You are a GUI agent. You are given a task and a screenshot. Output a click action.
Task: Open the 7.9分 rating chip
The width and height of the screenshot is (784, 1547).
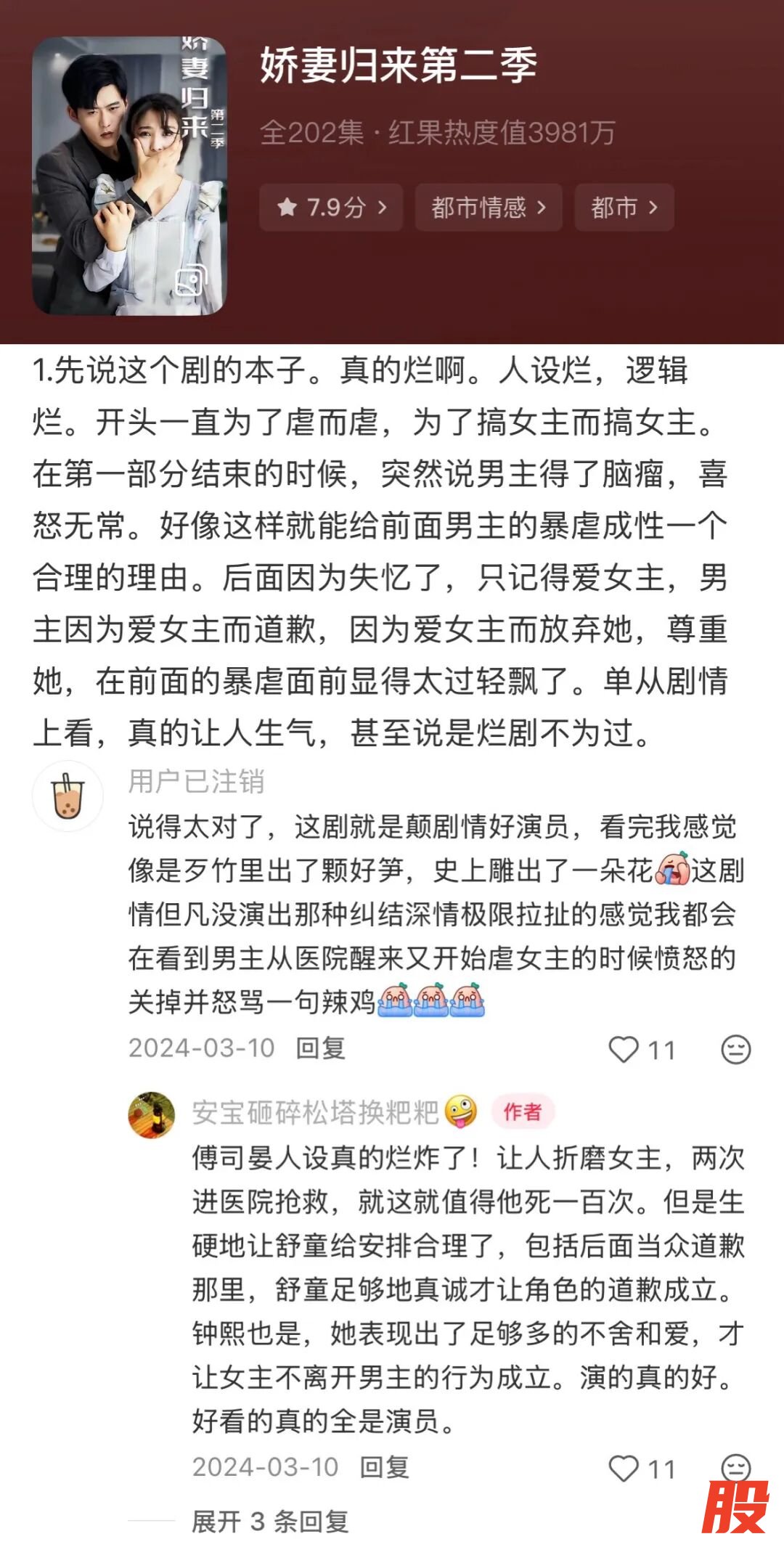[x=331, y=208]
